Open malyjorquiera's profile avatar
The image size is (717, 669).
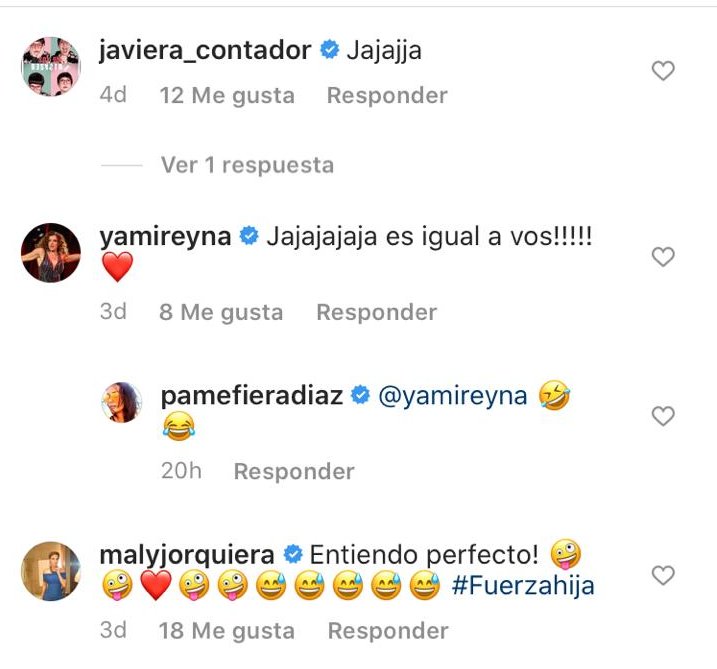click(50, 571)
